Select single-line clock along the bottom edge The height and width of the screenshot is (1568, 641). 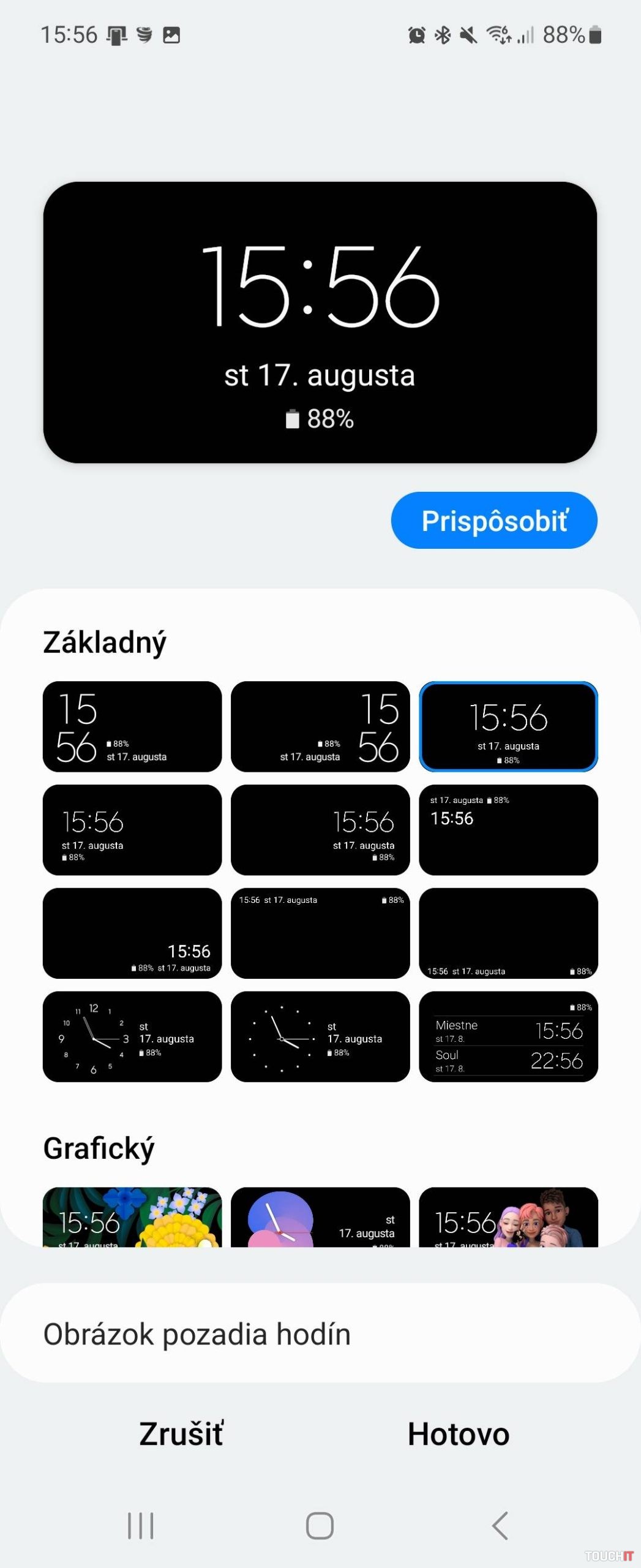coord(508,933)
